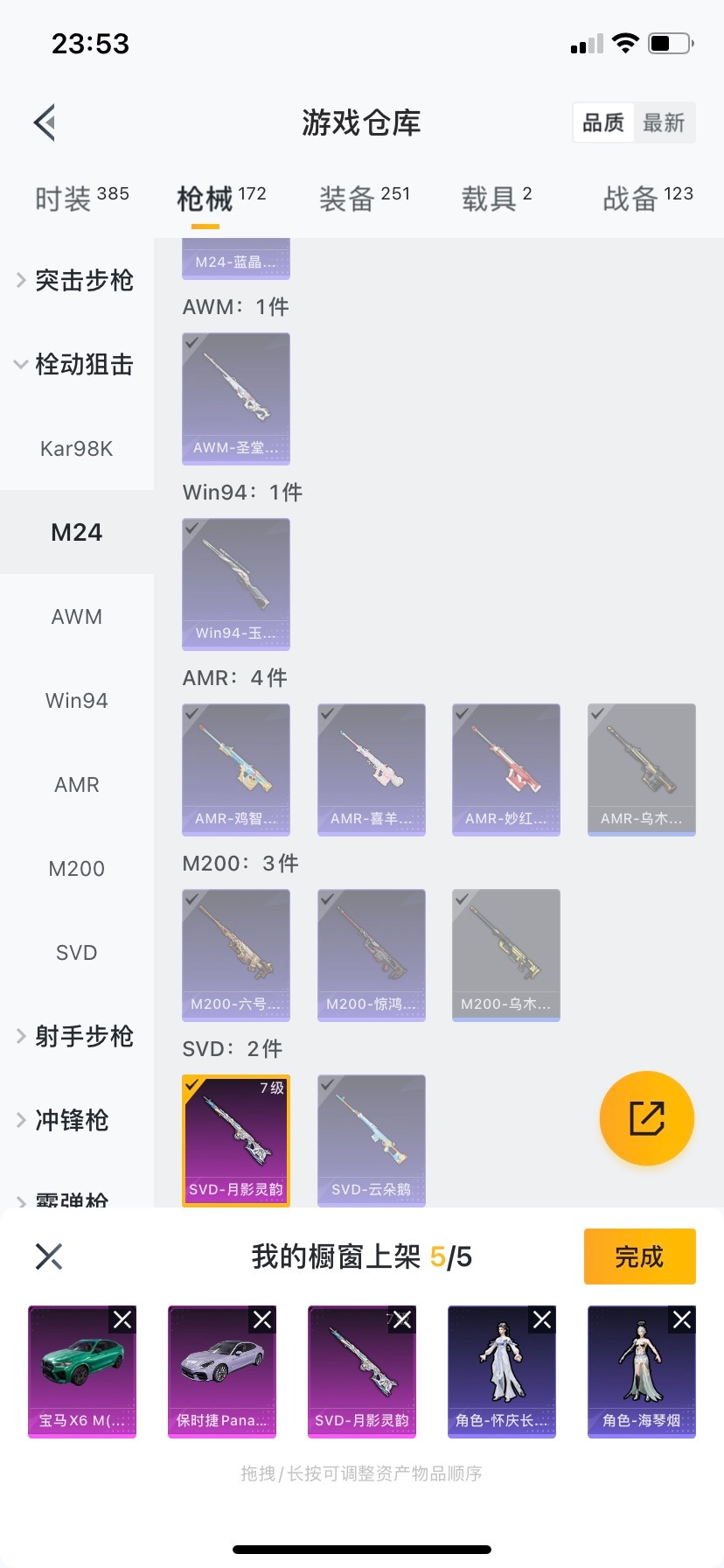Select the SVD-云朵鹅 thumbnail

pos(371,1137)
